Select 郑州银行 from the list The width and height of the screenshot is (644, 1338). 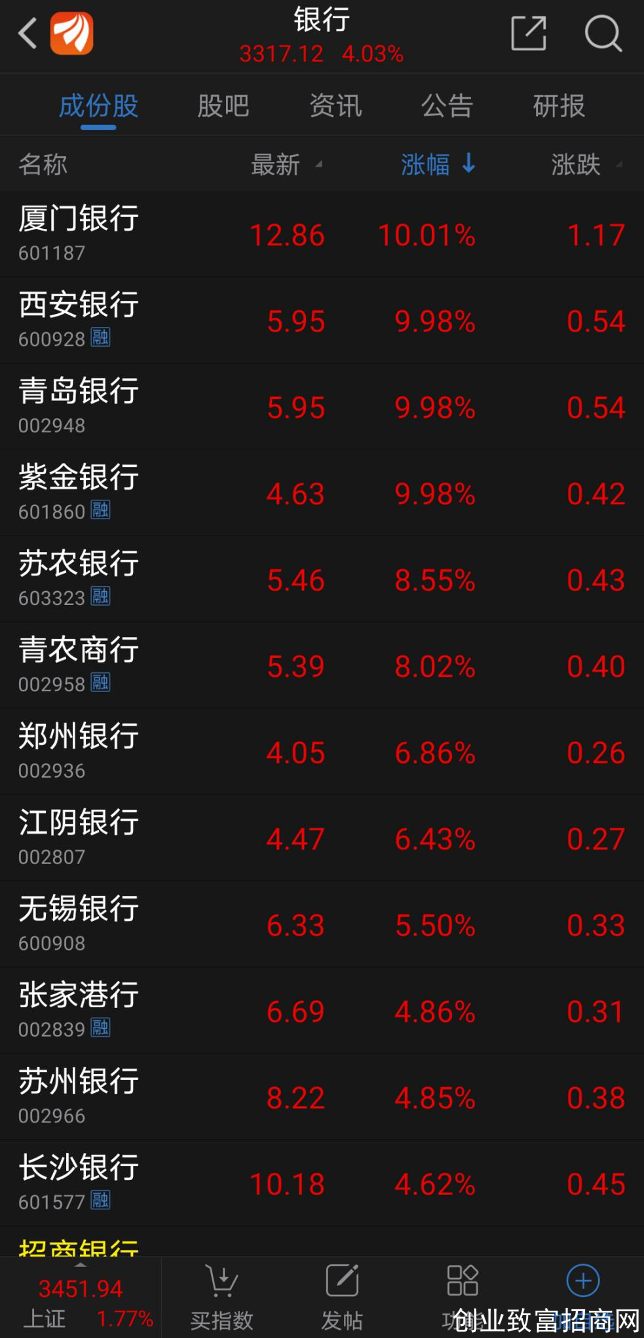(x=322, y=752)
